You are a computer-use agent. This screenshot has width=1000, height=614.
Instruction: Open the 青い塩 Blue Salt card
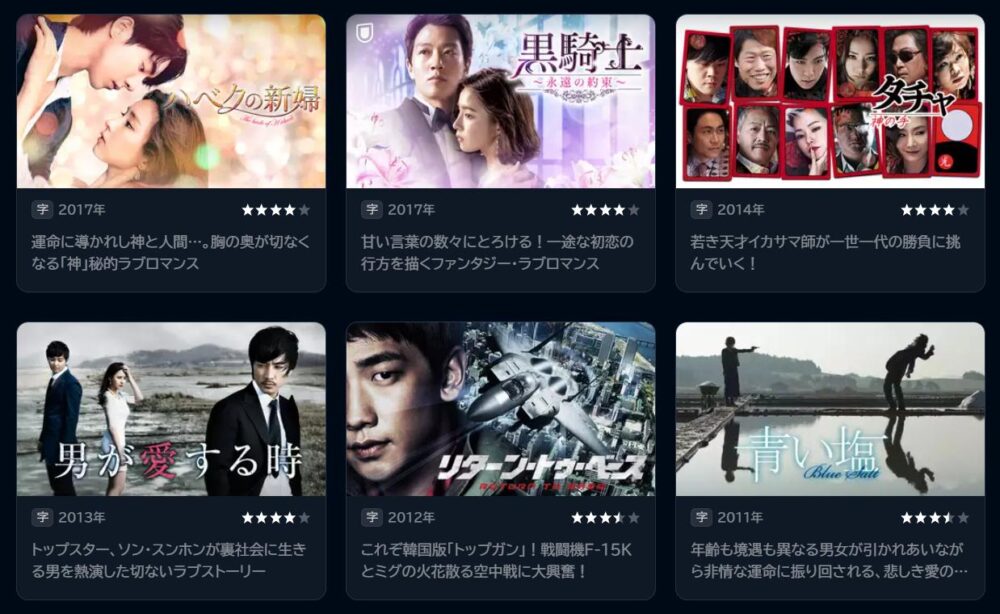[x=829, y=410]
